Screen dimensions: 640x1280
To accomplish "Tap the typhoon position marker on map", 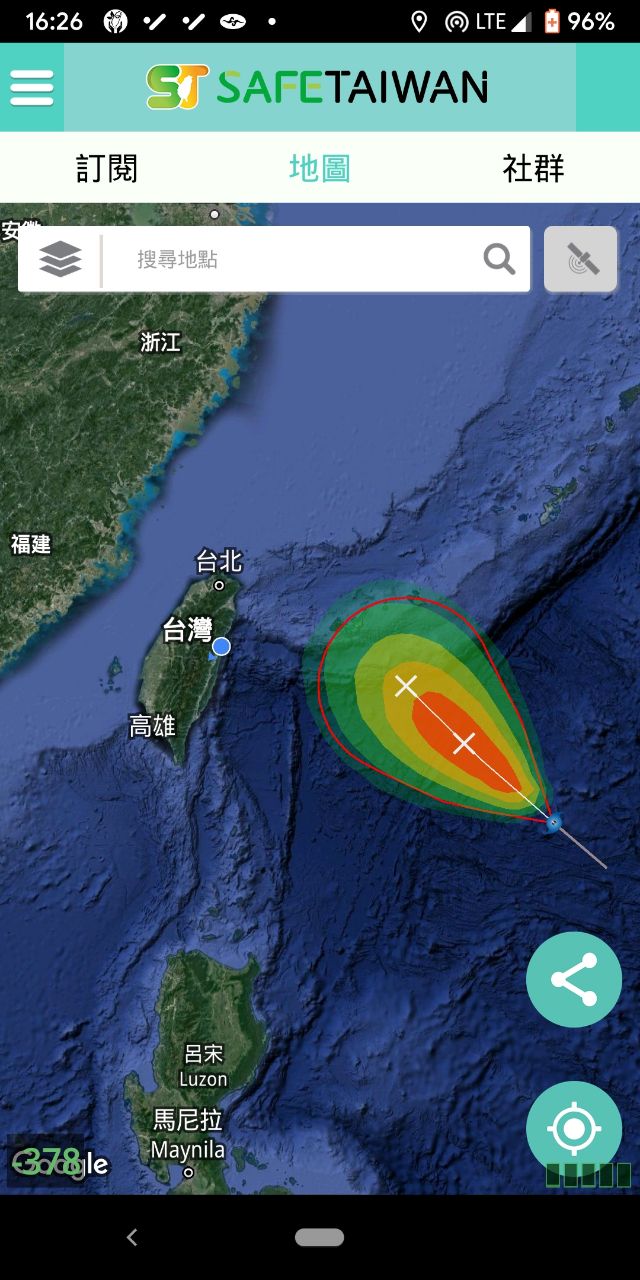I will [x=553, y=822].
